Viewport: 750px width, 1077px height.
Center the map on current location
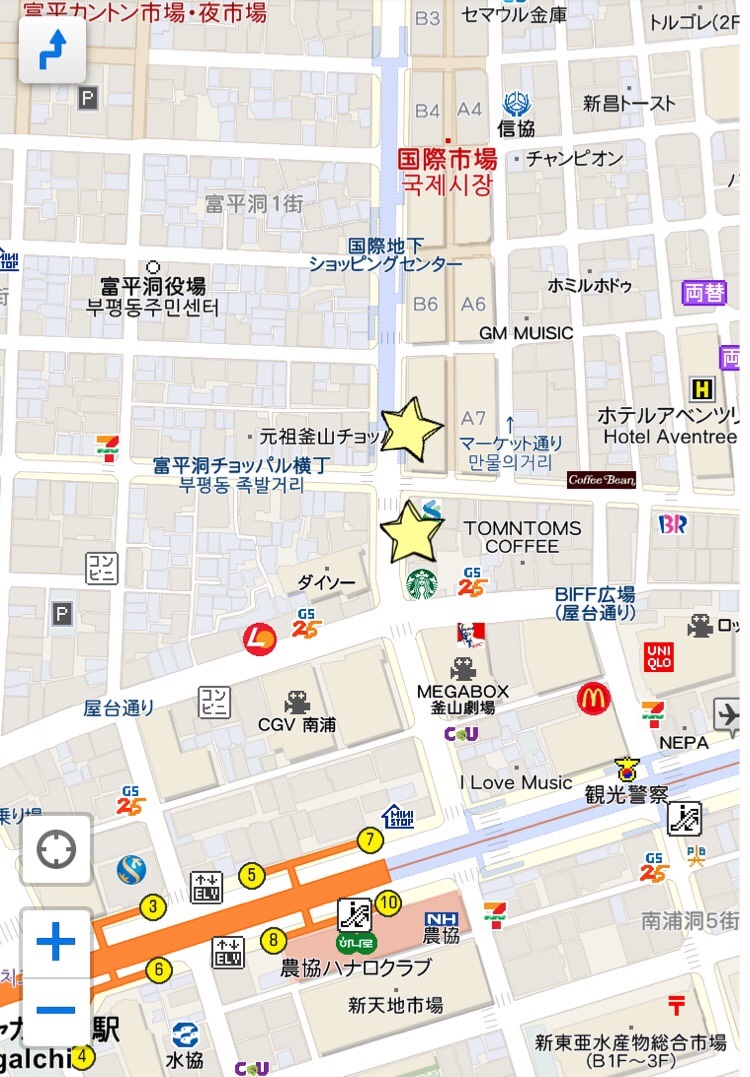coord(56,850)
